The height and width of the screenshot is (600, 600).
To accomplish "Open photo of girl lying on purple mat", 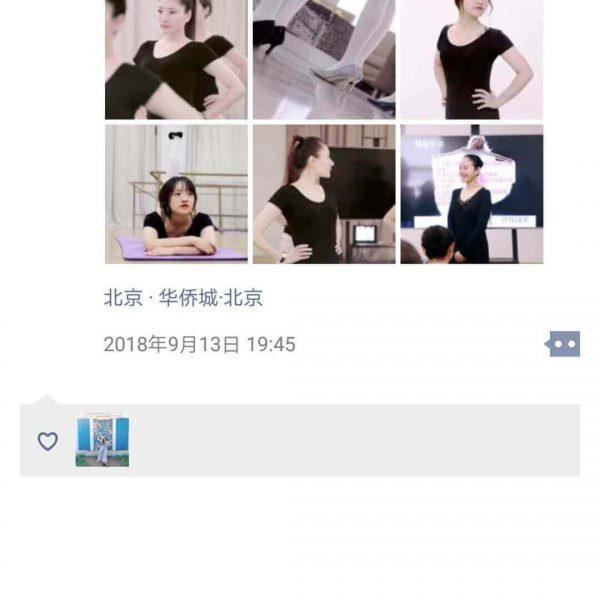I will click(x=176, y=194).
